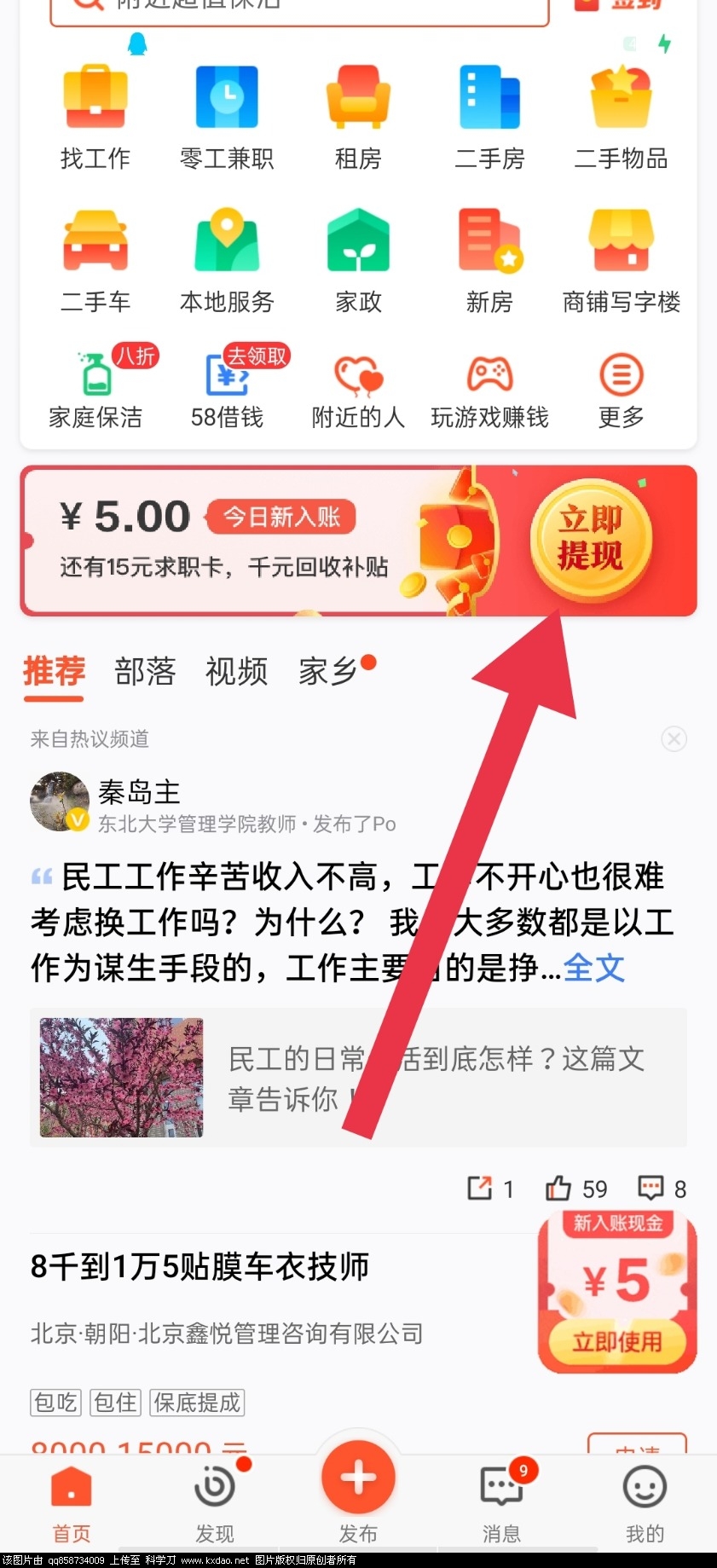Switch to the 部落 tab
Viewport: 717px width, 1568px height.
coord(145,672)
